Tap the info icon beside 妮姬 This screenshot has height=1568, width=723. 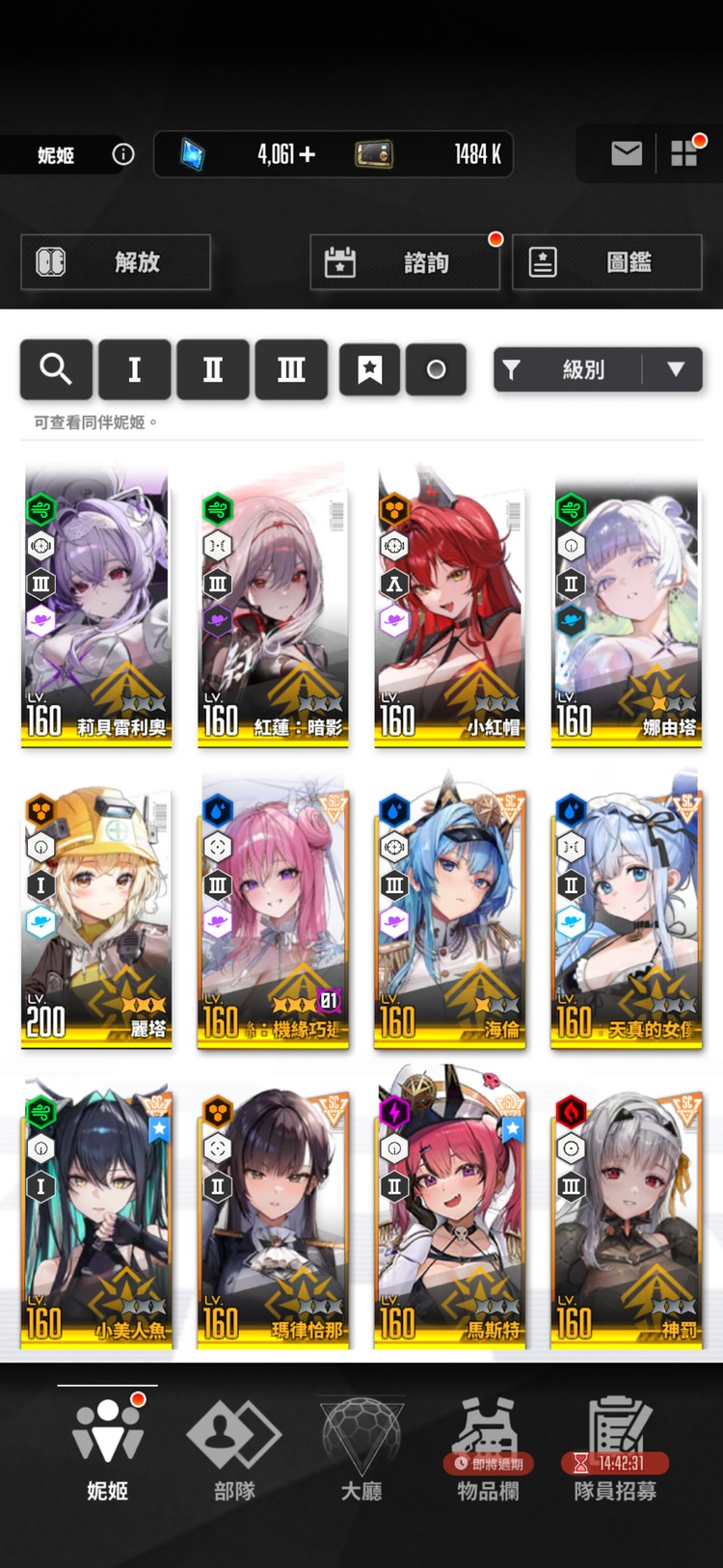pyautogui.click(x=123, y=154)
